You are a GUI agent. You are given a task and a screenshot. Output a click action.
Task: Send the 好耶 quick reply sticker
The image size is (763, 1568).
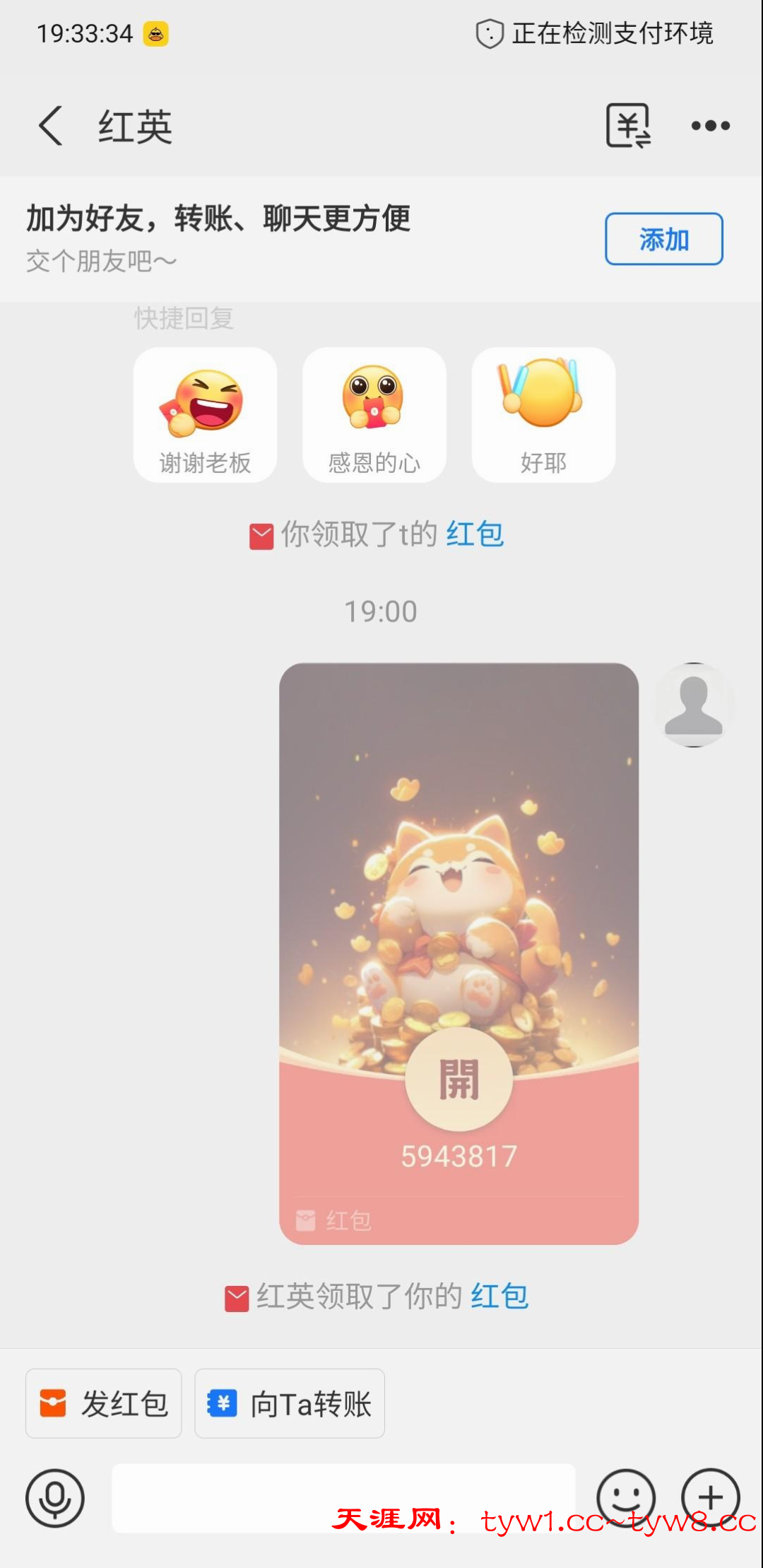(x=543, y=415)
